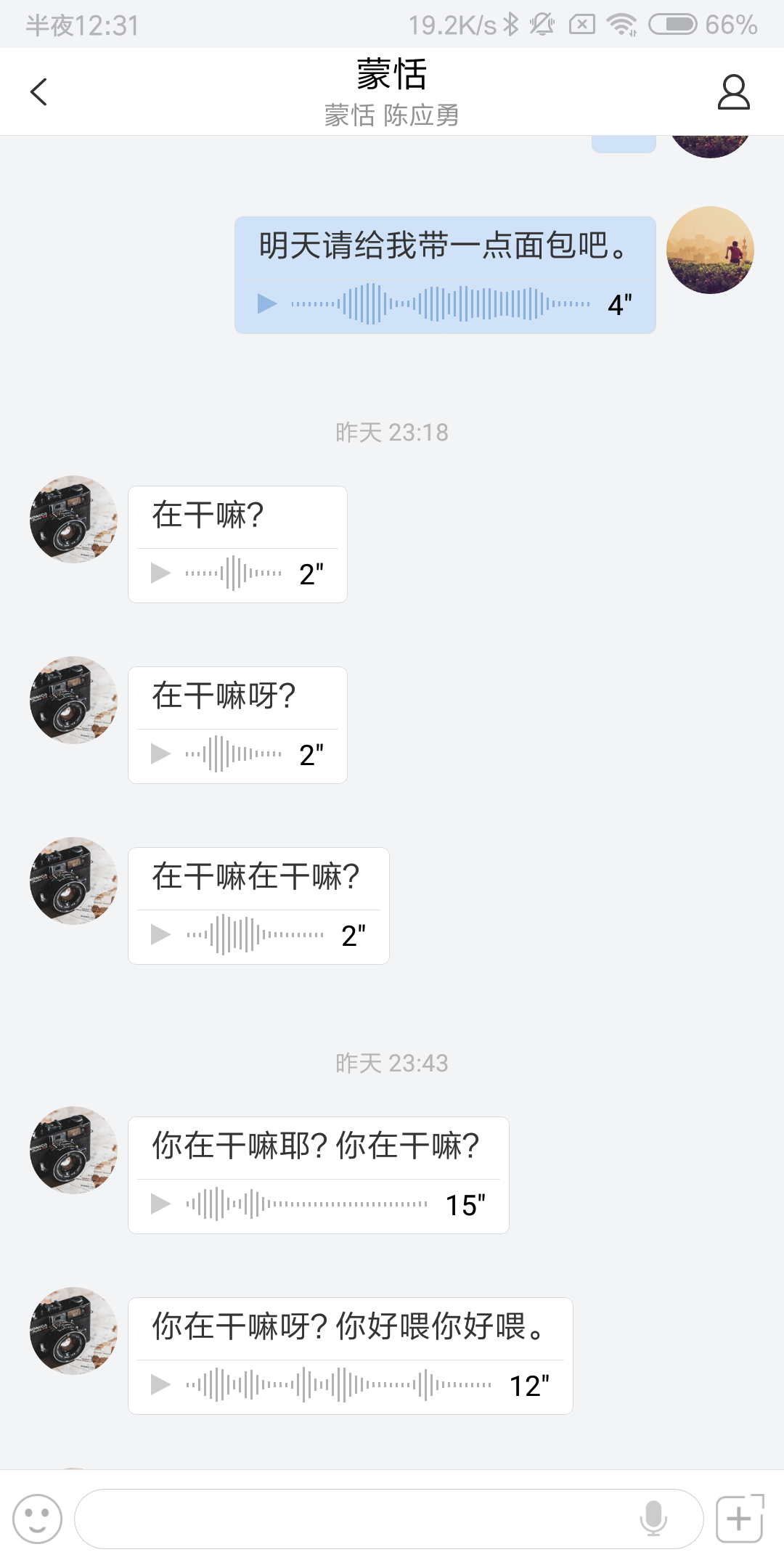This screenshot has height=1568, width=784.
Task: Play the 15-second message 你在干嘛耶?你在干嘛?
Action: click(x=158, y=1204)
